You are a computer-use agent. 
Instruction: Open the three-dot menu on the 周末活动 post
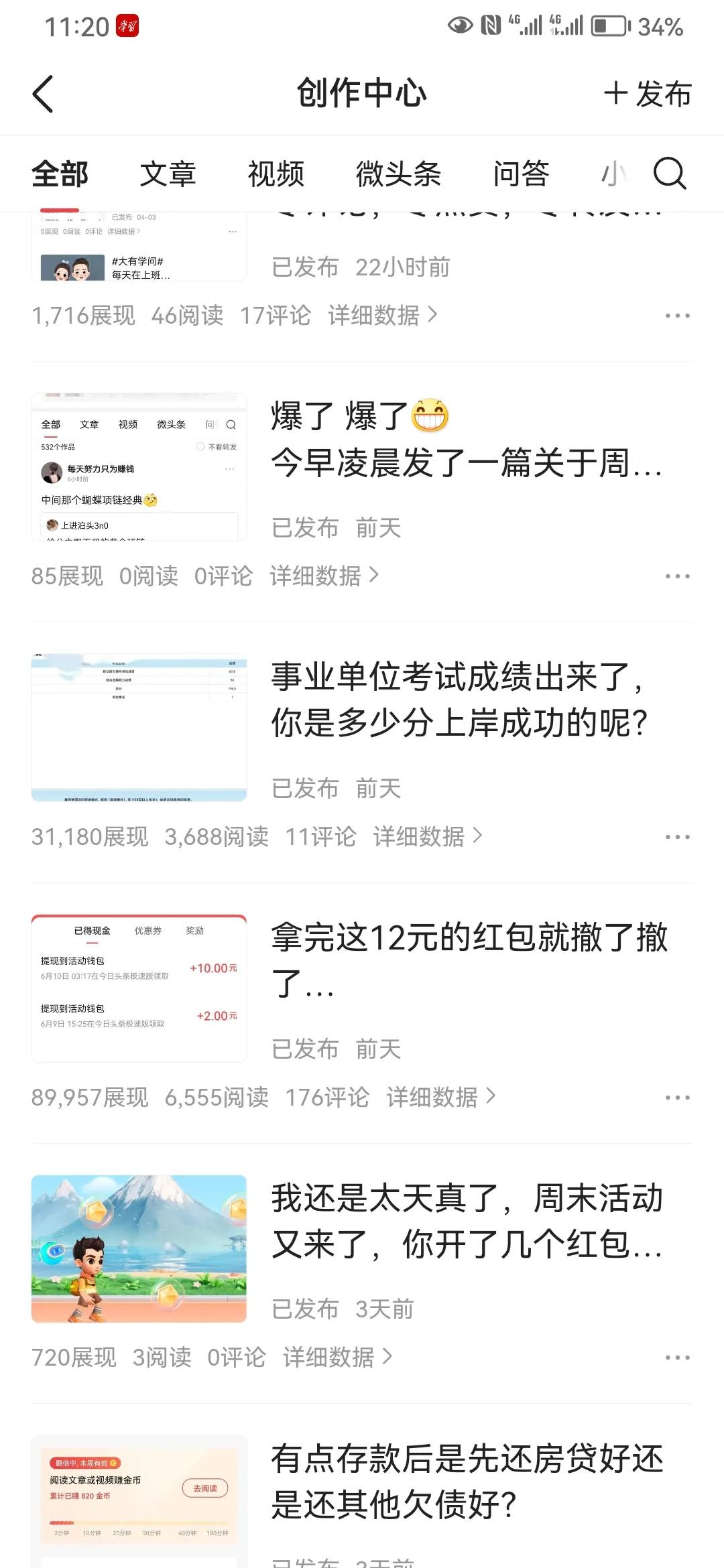(x=677, y=1357)
